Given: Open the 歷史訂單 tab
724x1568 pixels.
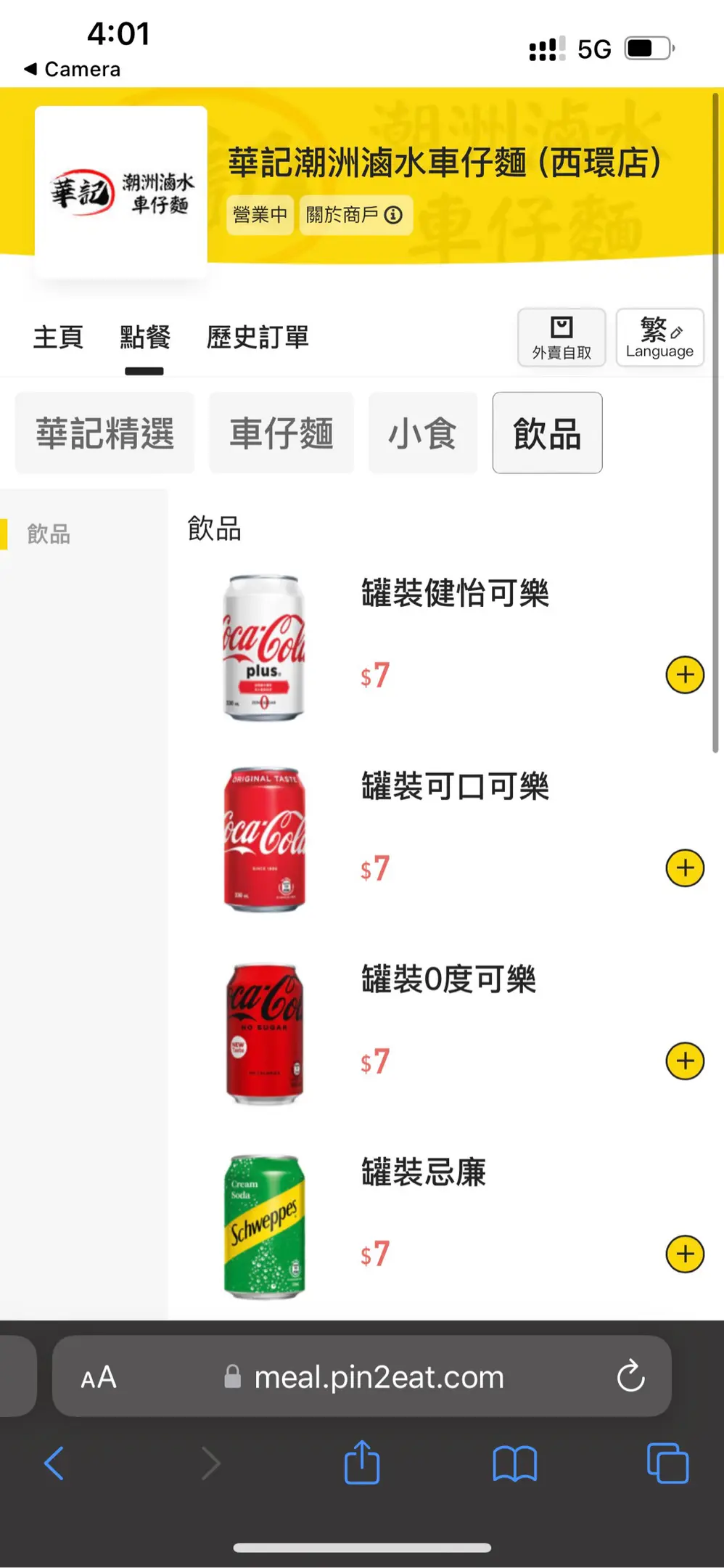Looking at the screenshot, I should [x=258, y=338].
